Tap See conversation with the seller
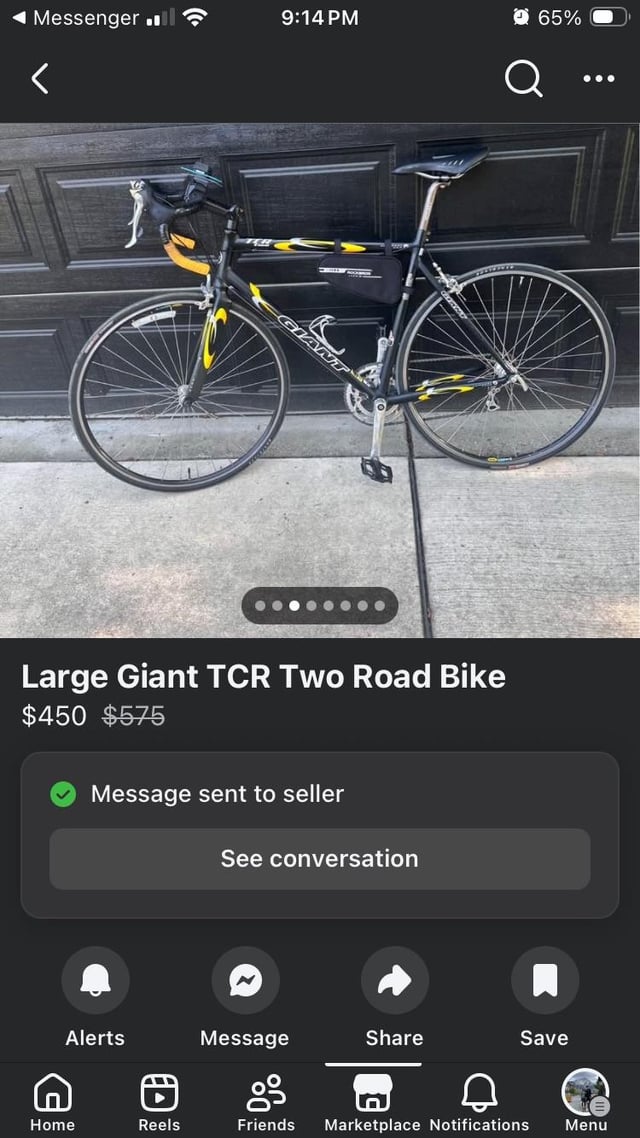The height and width of the screenshot is (1138, 640). (x=320, y=859)
